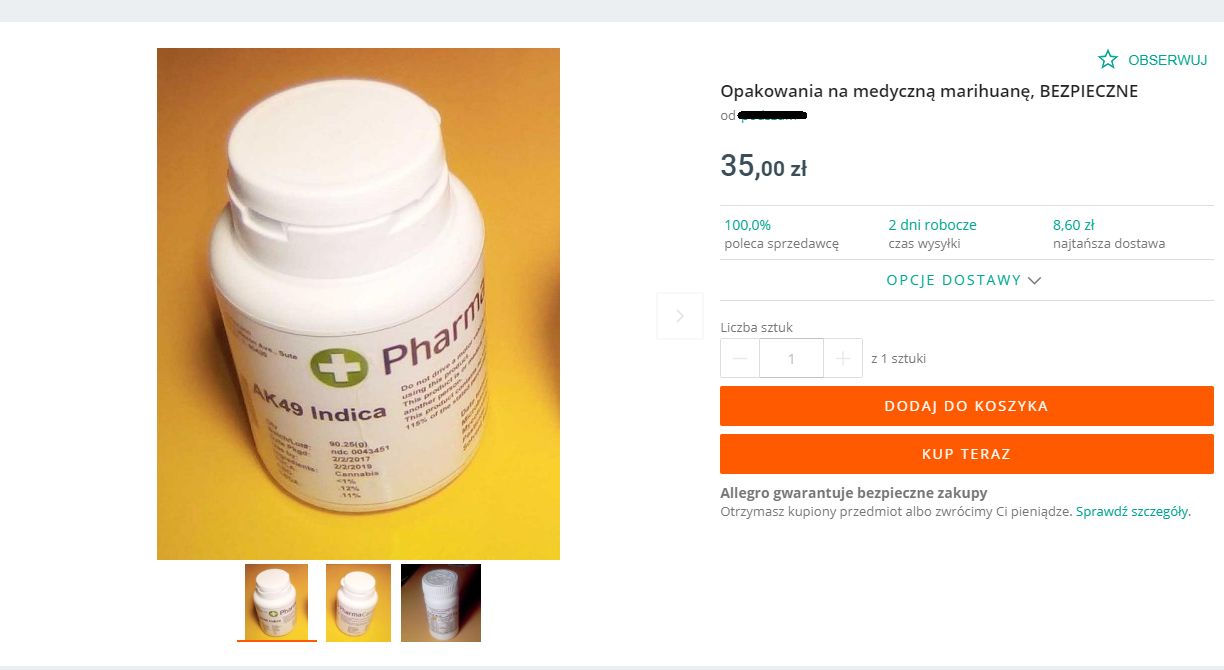1224x670 pixels.
Task: Decrease quantity with the minus button
Action: coord(740,358)
